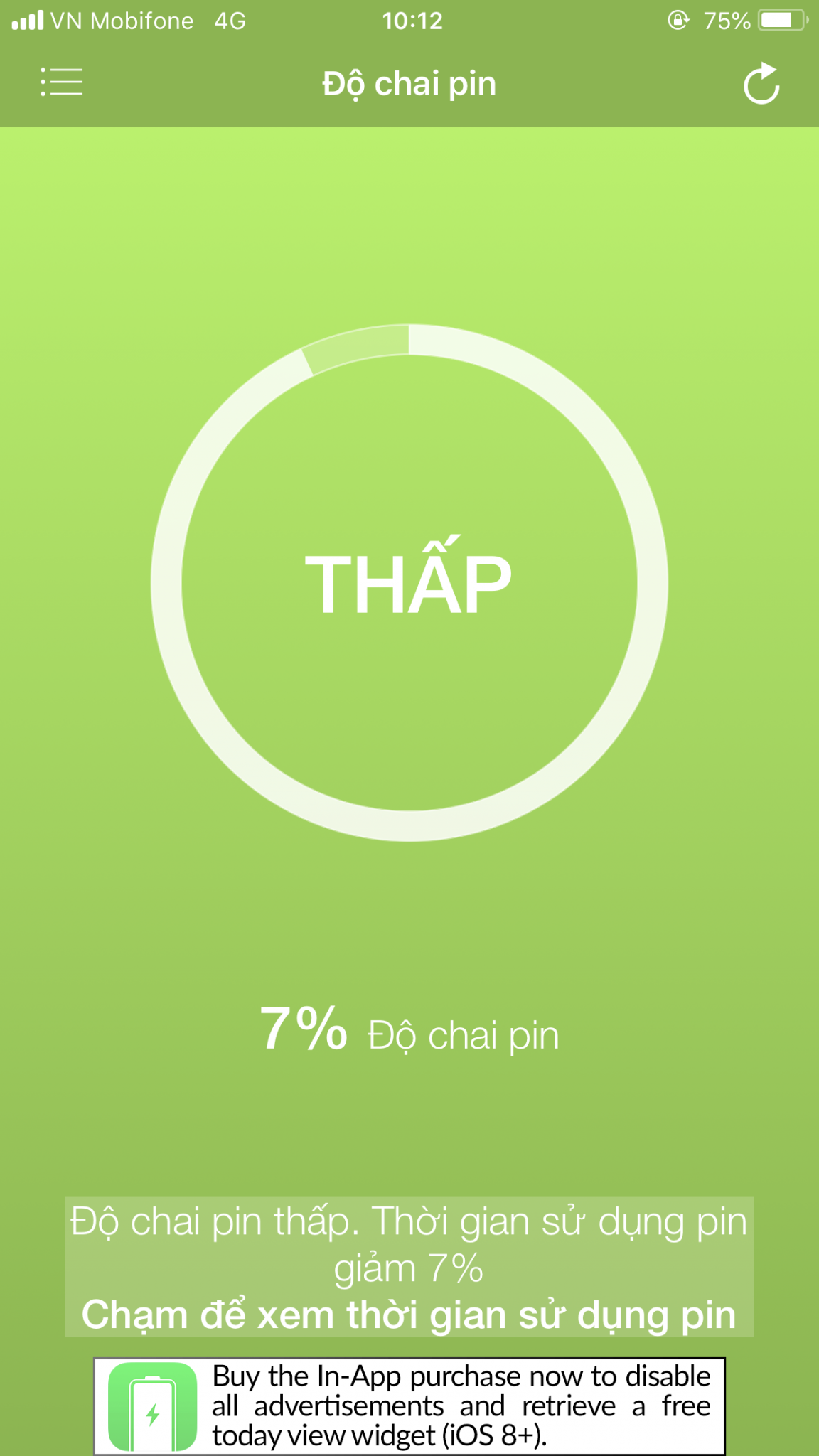The height and width of the screenshot is (1456, 819).
Task: Refresh the battery wear reading
Action: (x=761, y=84)
